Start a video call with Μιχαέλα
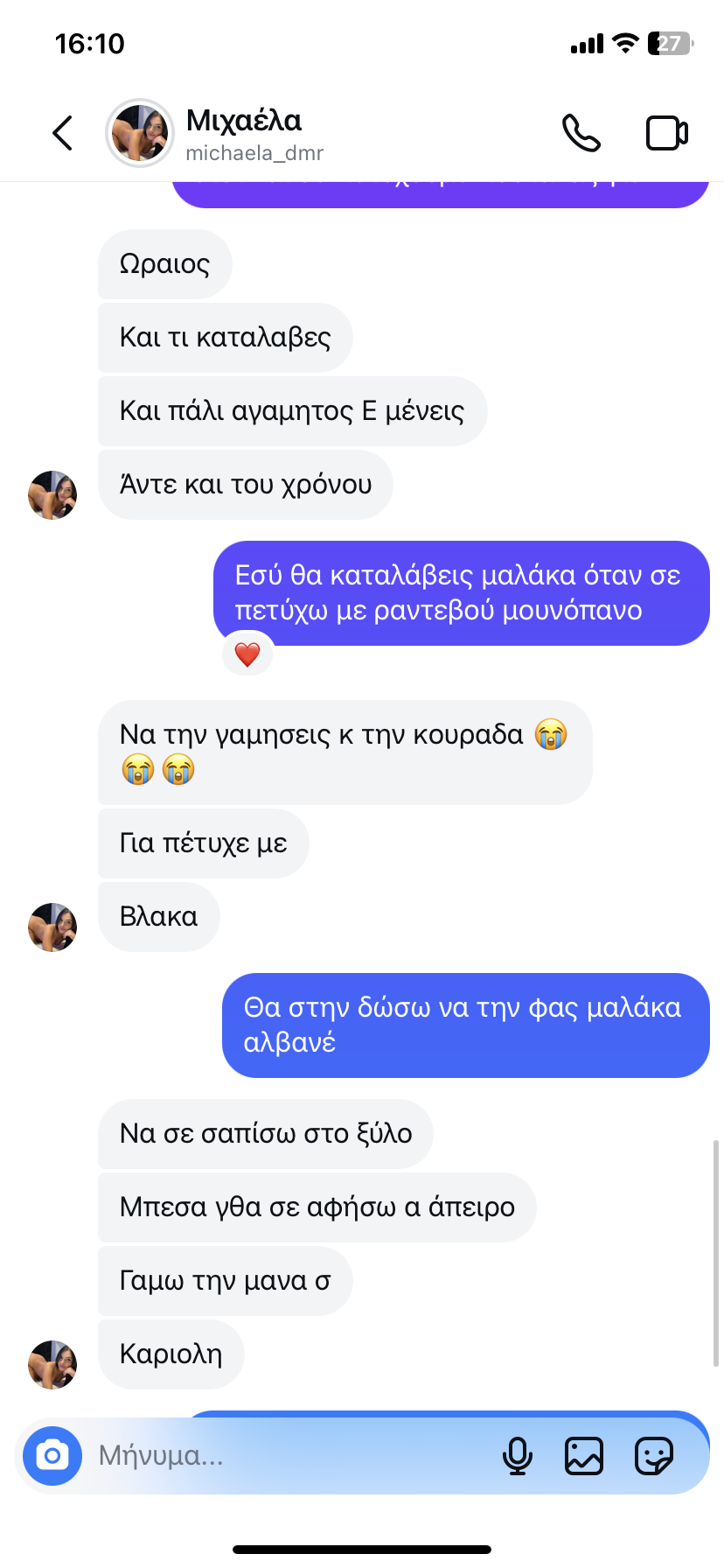This screenshot has width=724, height=1568. (x=667, y=133)
